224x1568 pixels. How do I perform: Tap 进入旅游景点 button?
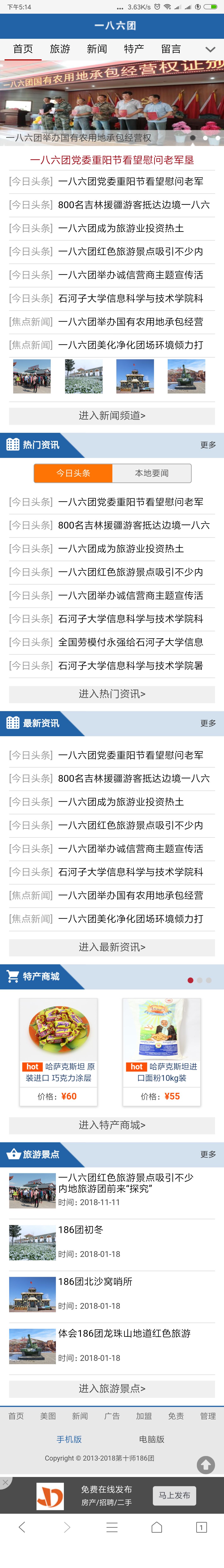tap(112, 1388)
